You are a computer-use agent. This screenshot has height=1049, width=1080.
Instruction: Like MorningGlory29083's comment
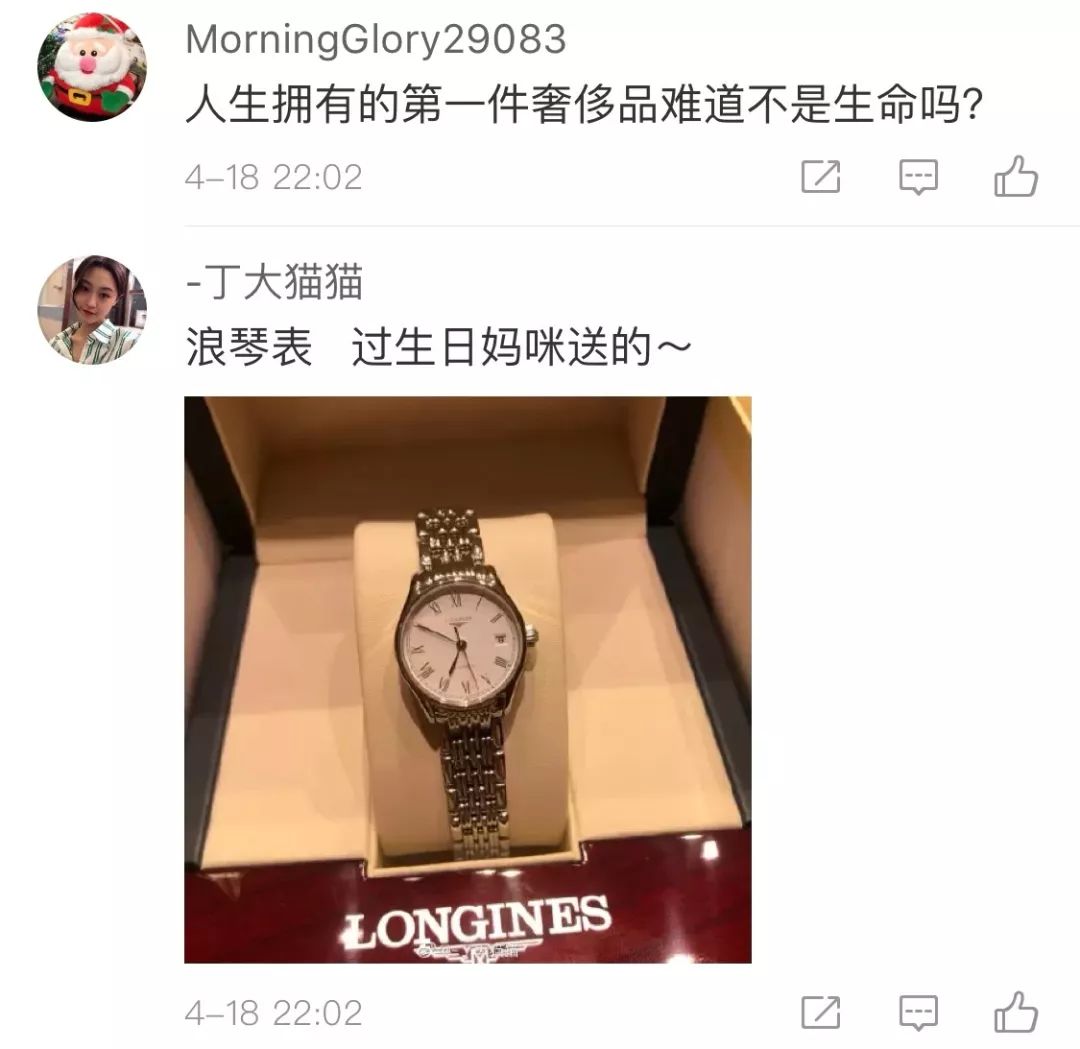(x=1016, y=177)
